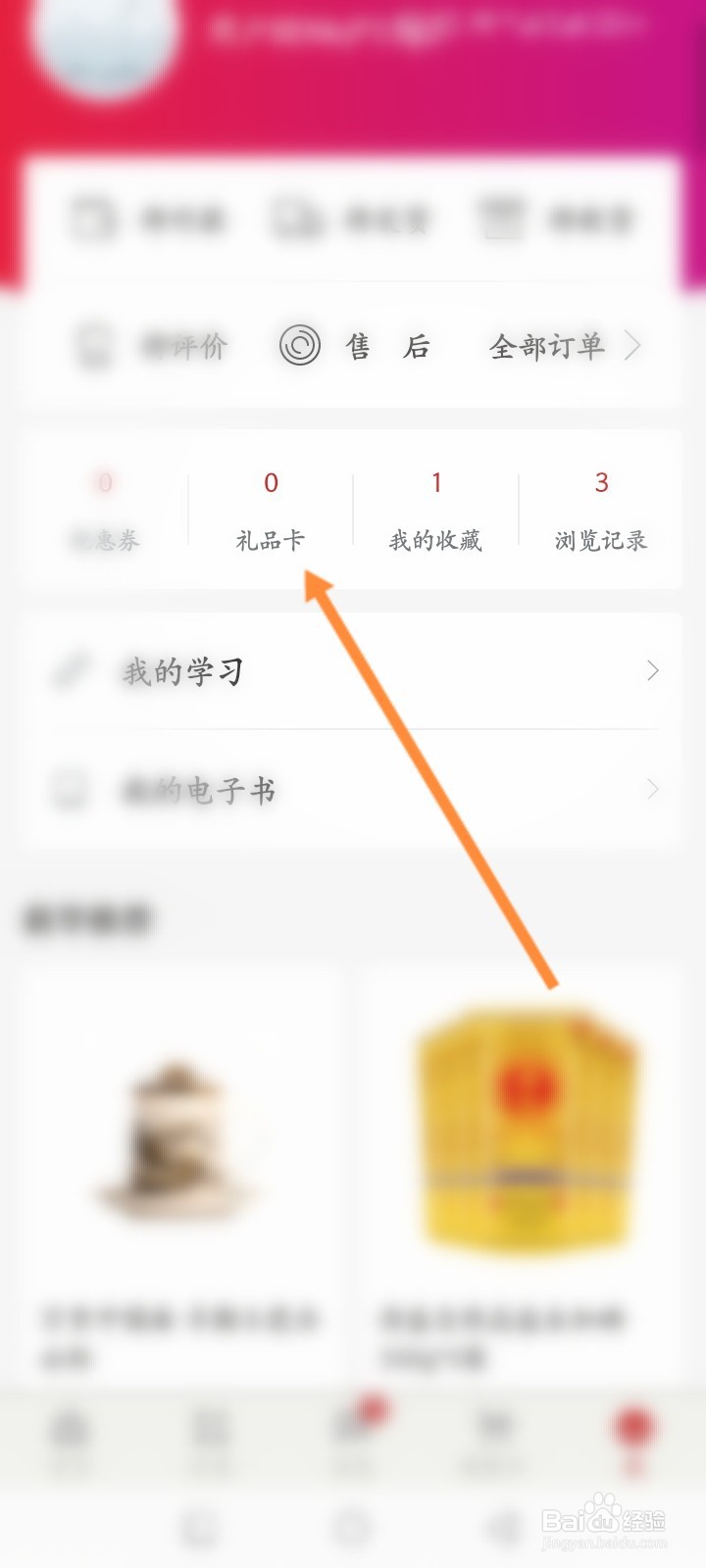Image resolution: width=706 pixels, height=1568 pixels.
Task: View 浏览记录 browsing history
Action: click(x=599, y=510)
